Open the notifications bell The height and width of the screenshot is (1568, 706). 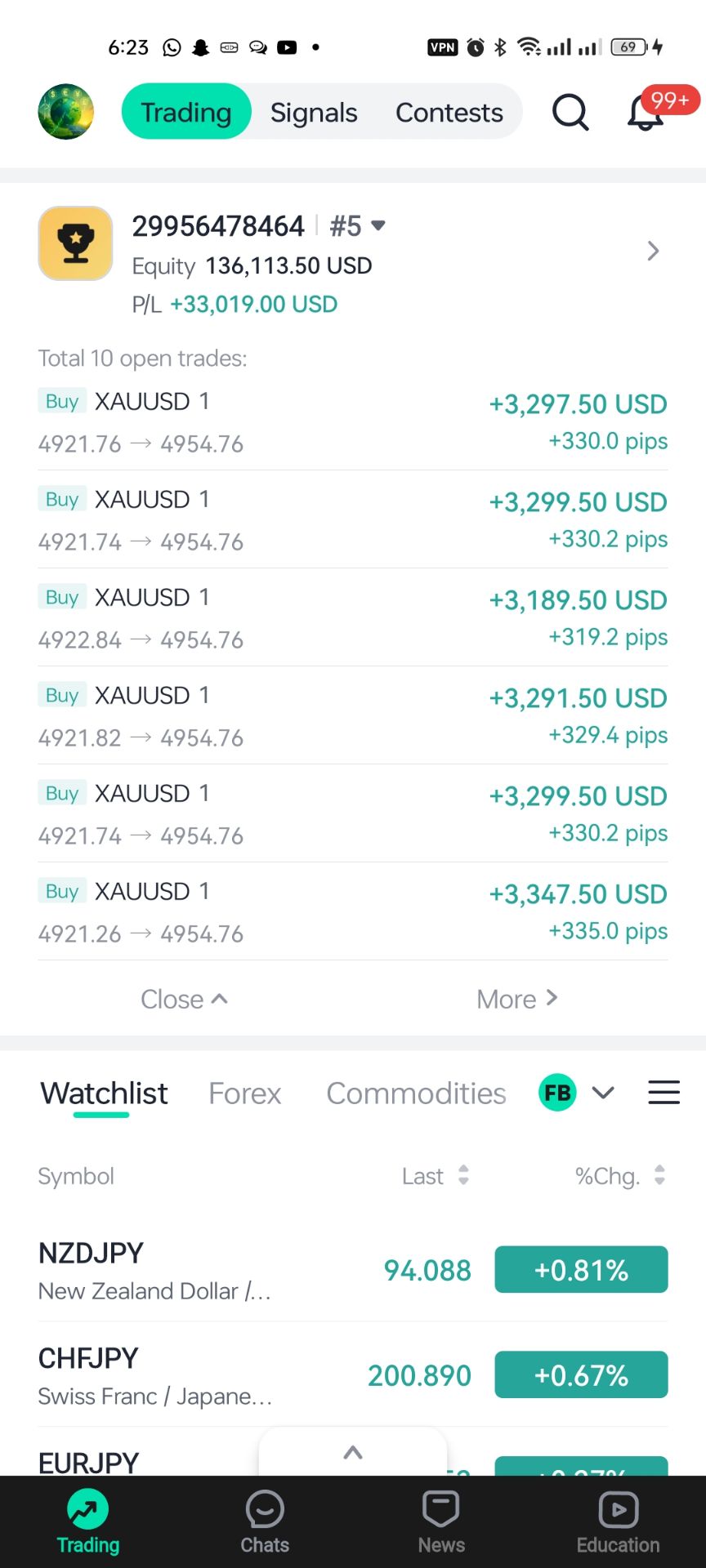[x=646, y=113]
